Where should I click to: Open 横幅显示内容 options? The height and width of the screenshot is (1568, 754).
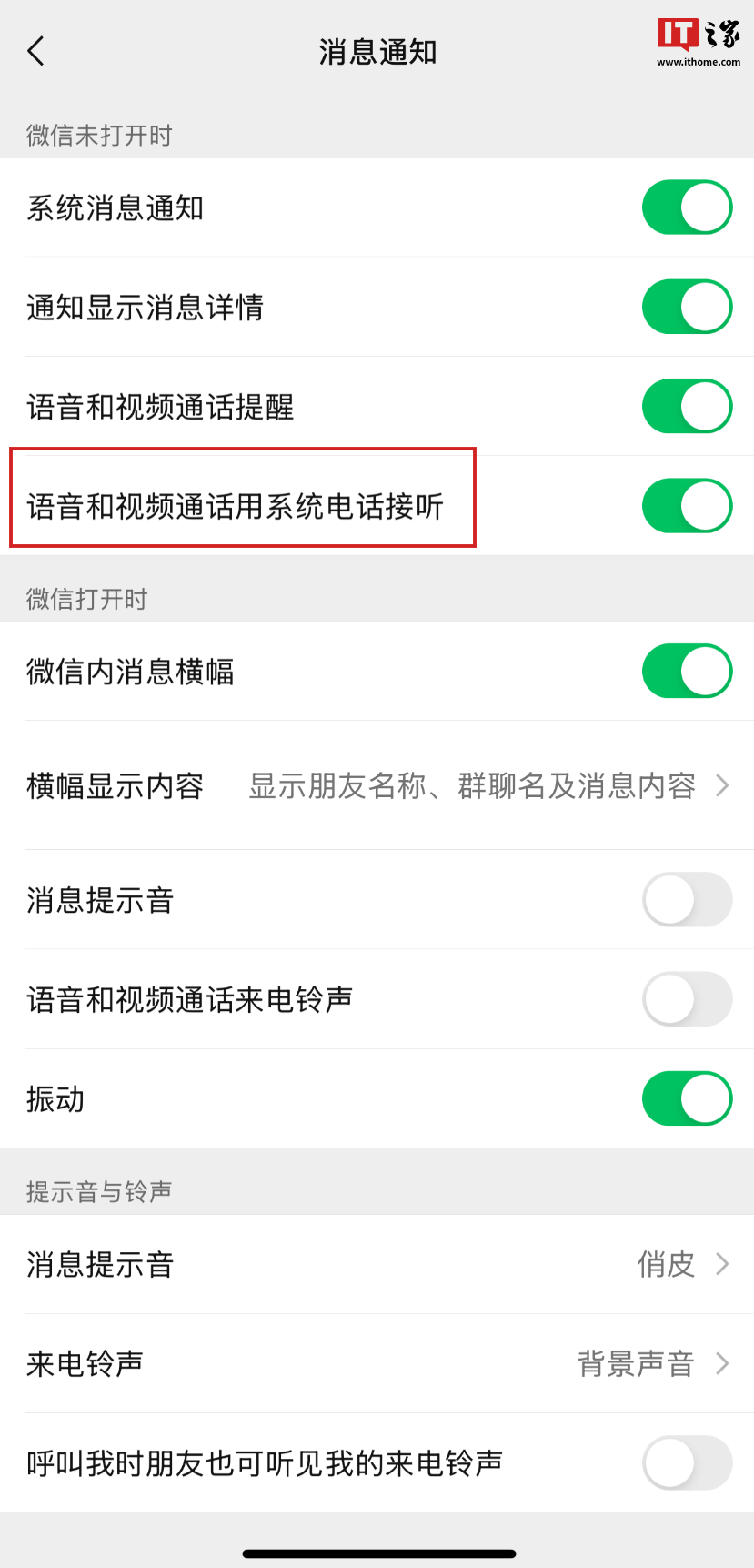(377, 785)
